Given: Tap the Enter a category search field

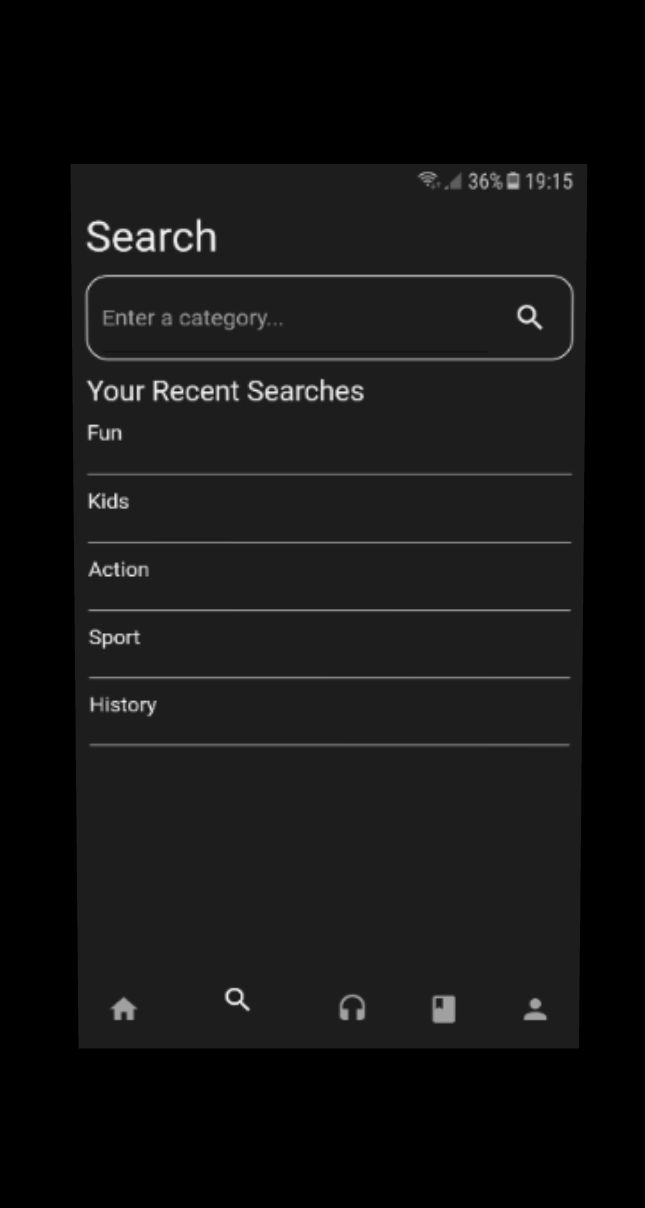Looking at the screenshot, I should coord(329,318).
